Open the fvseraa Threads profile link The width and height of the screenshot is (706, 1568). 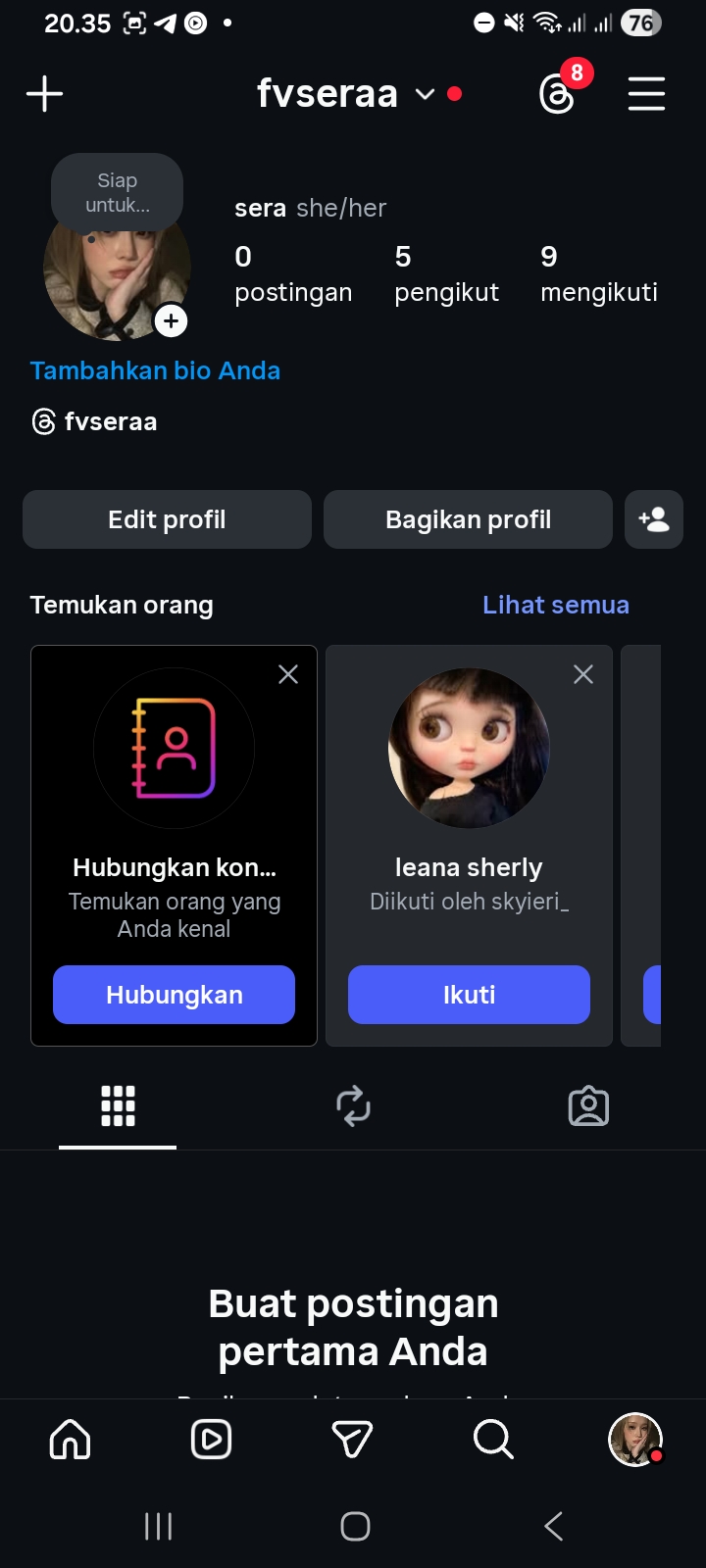[95, 421]
